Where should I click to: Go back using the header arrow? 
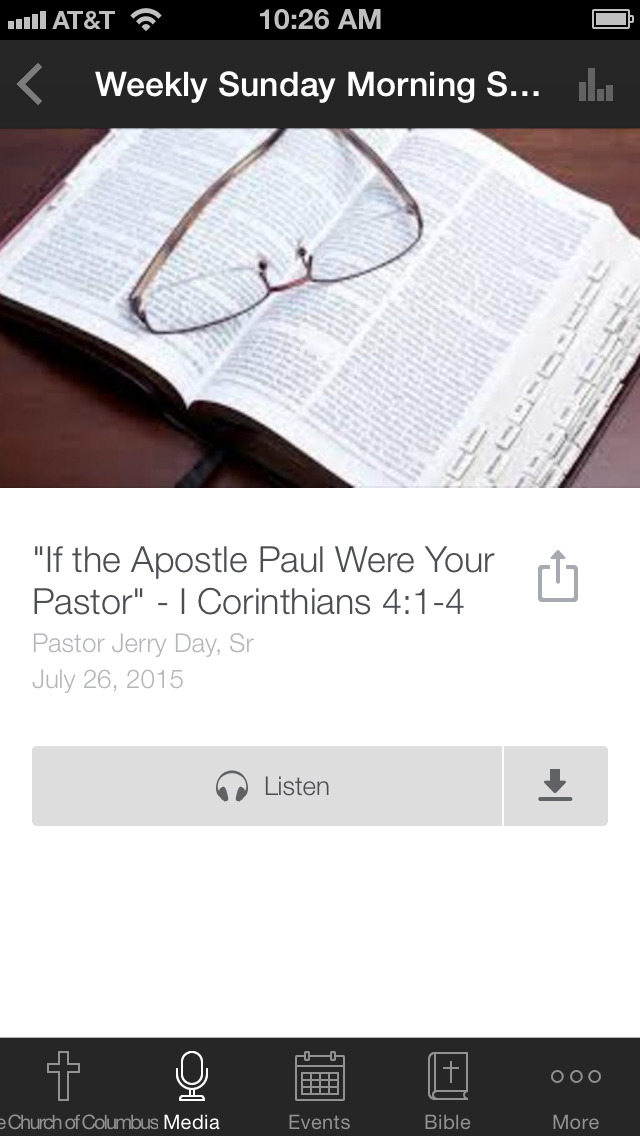coord(30,84)
